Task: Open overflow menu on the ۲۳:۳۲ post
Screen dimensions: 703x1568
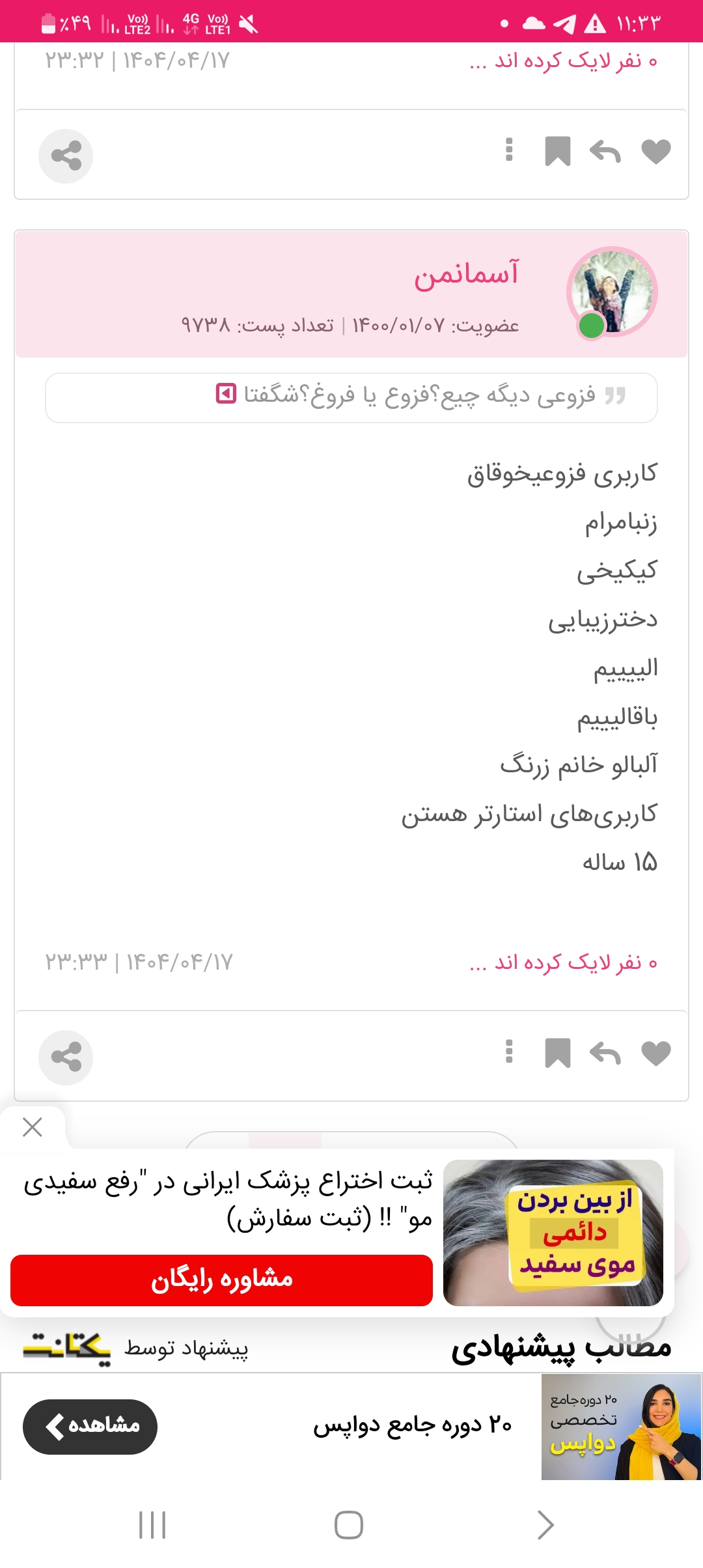Action: pos(509,150)
